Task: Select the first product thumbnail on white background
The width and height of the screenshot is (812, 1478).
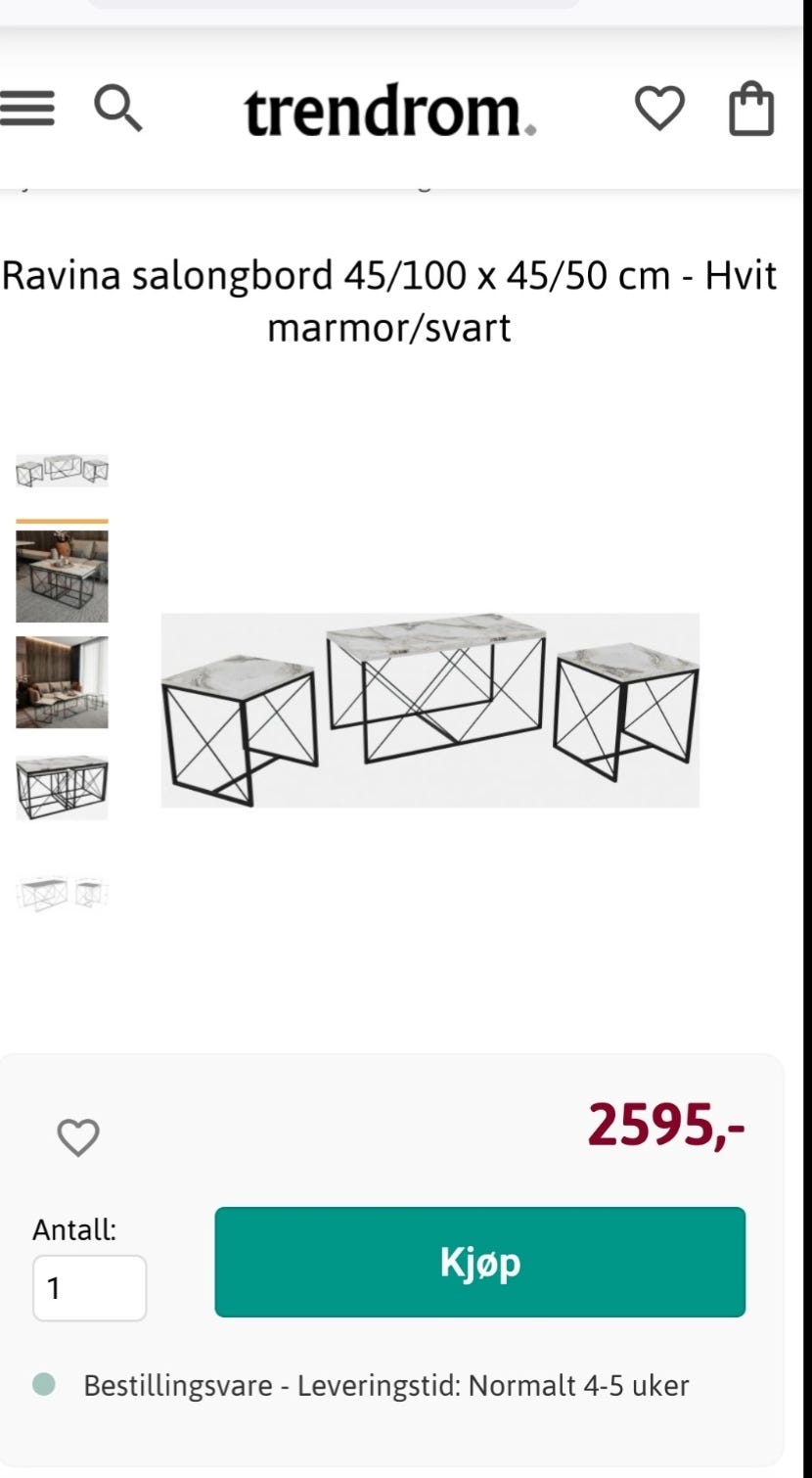Action: (x=62, y=471)
